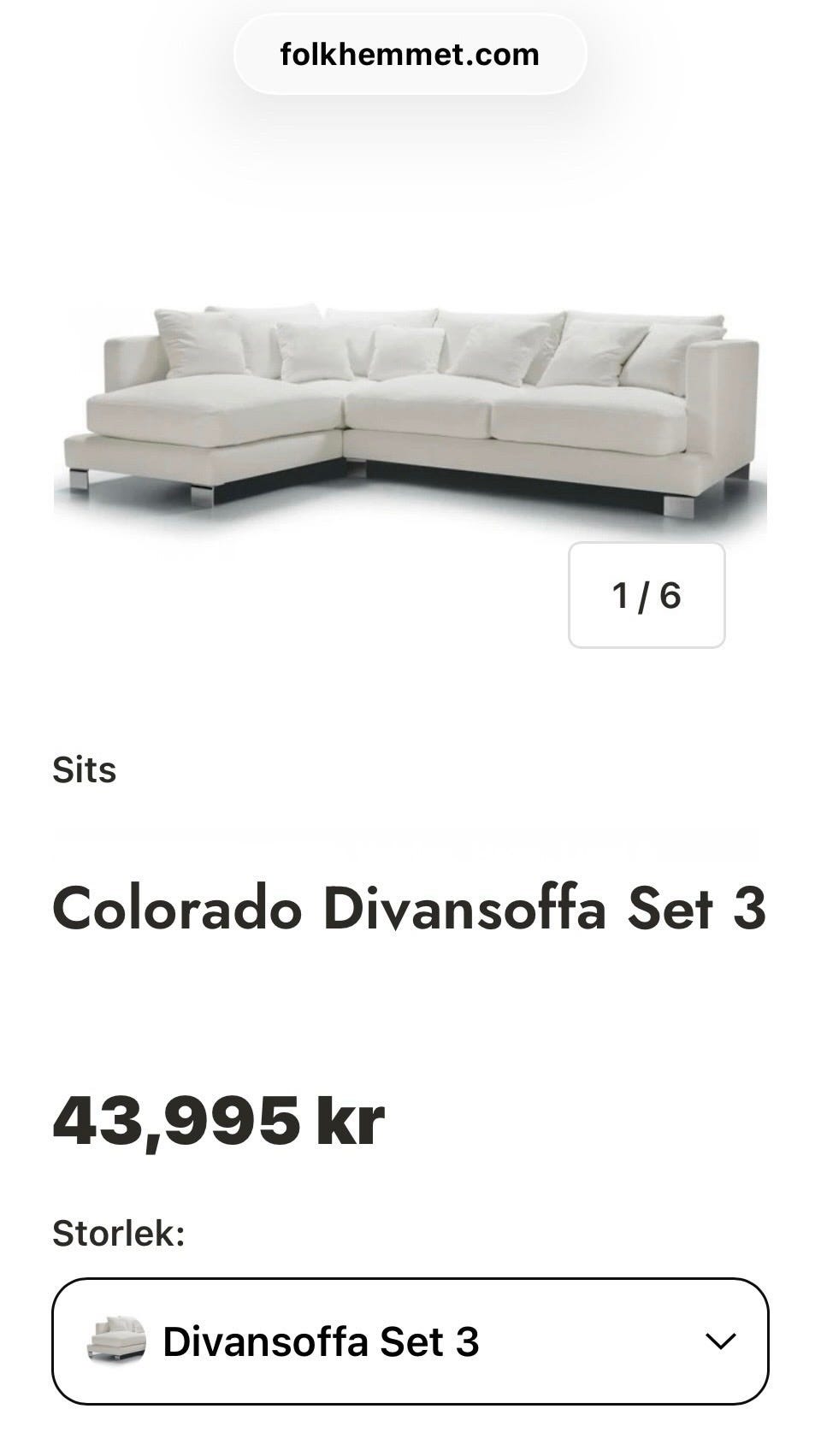Open the Colorado sofa product image

(x=410, y=410)
